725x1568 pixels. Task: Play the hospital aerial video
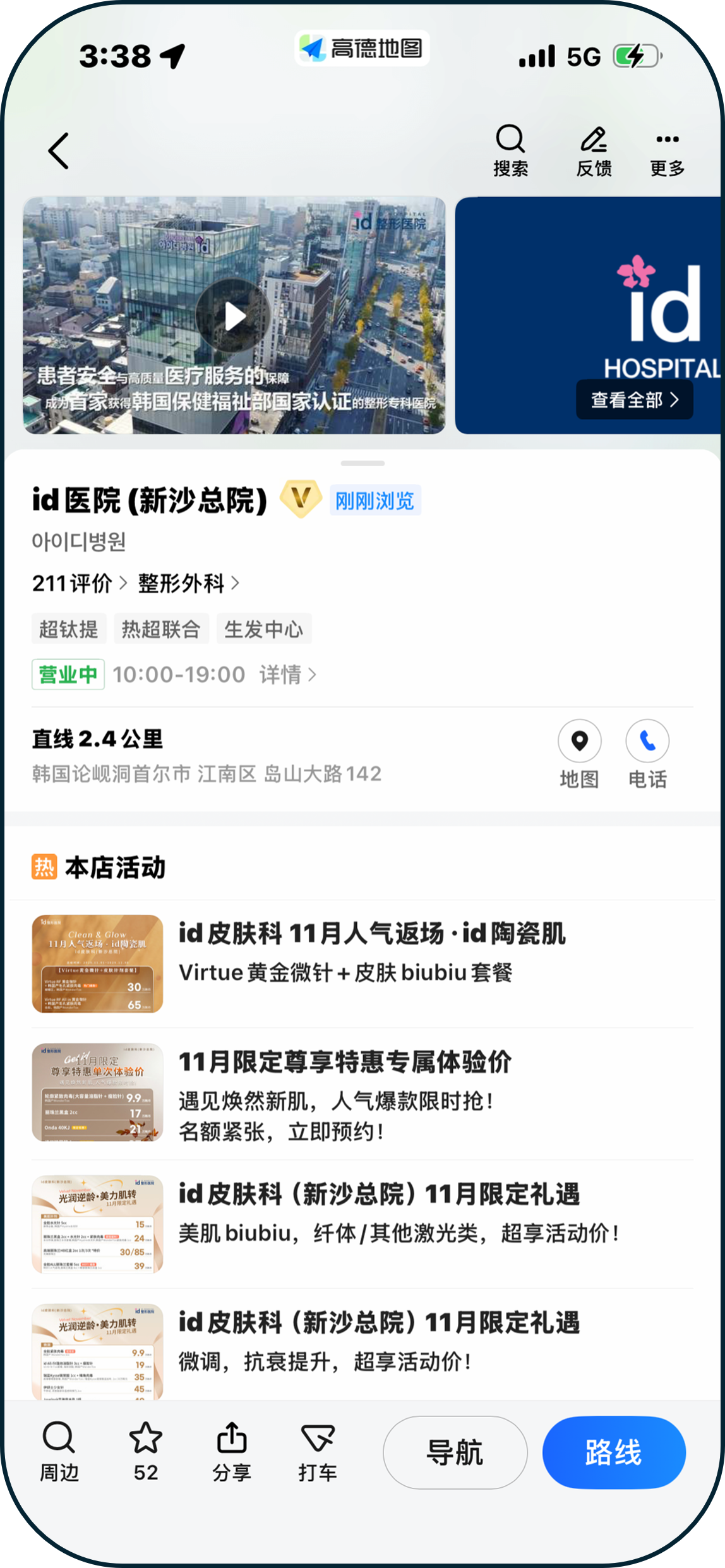234,315
